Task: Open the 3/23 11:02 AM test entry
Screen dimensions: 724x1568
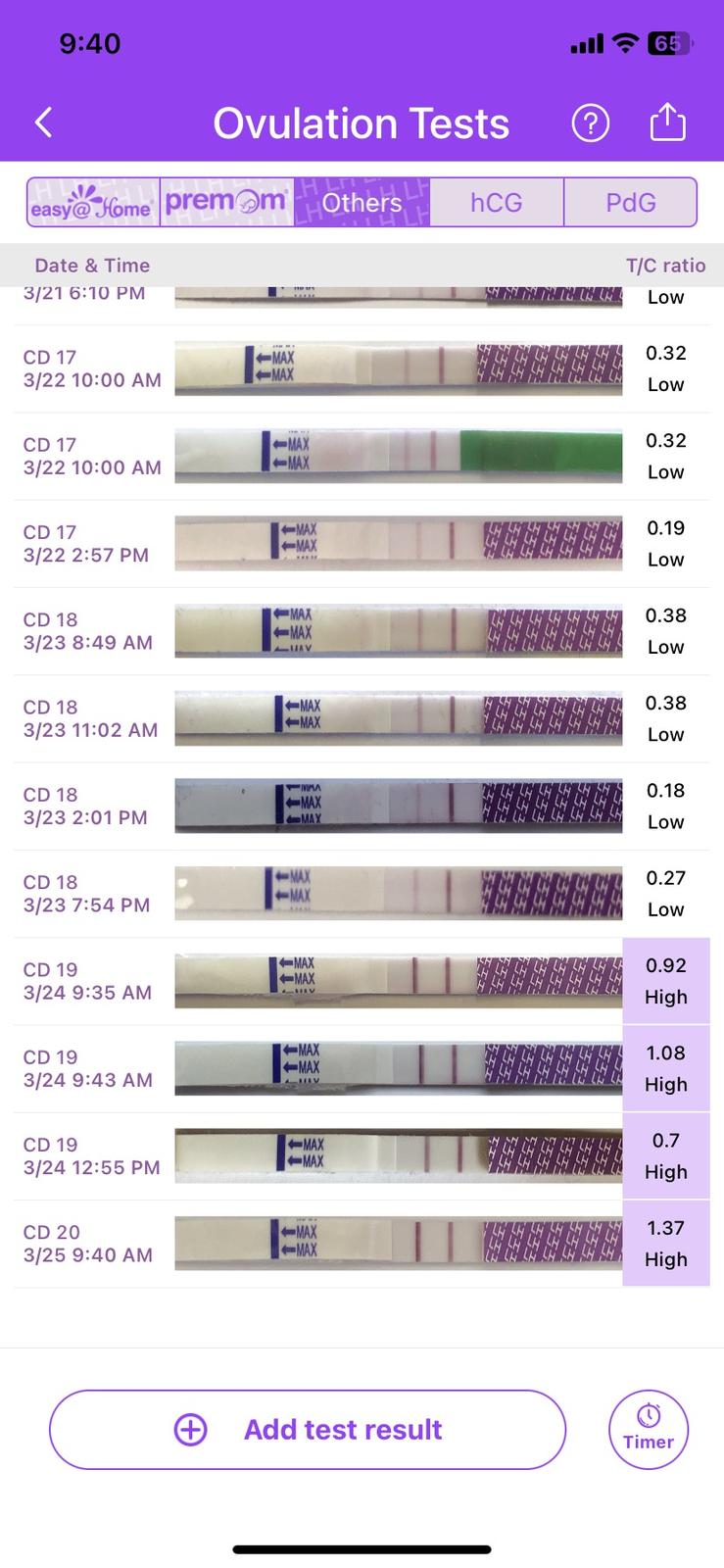Action: 362,718
